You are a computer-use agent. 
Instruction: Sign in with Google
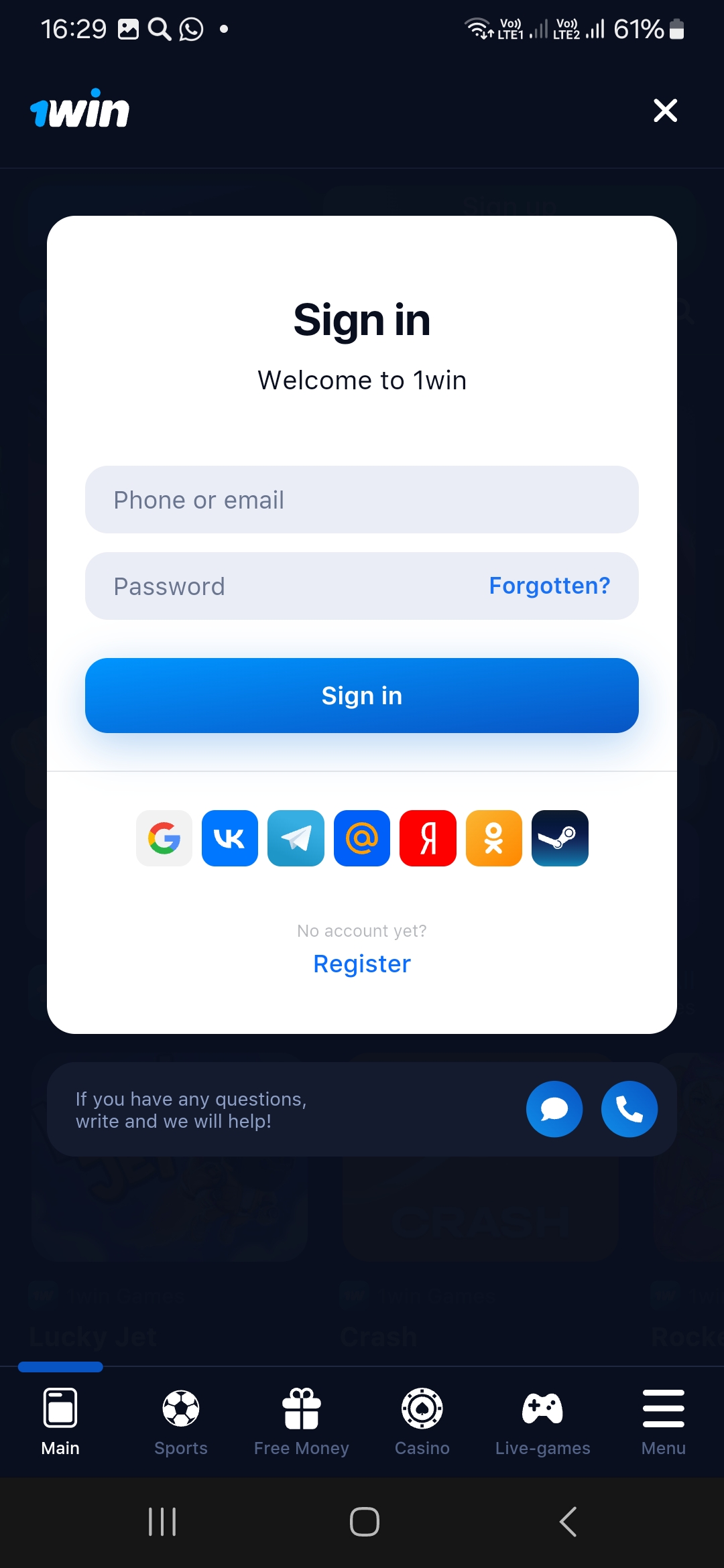[x=164, y=838]
